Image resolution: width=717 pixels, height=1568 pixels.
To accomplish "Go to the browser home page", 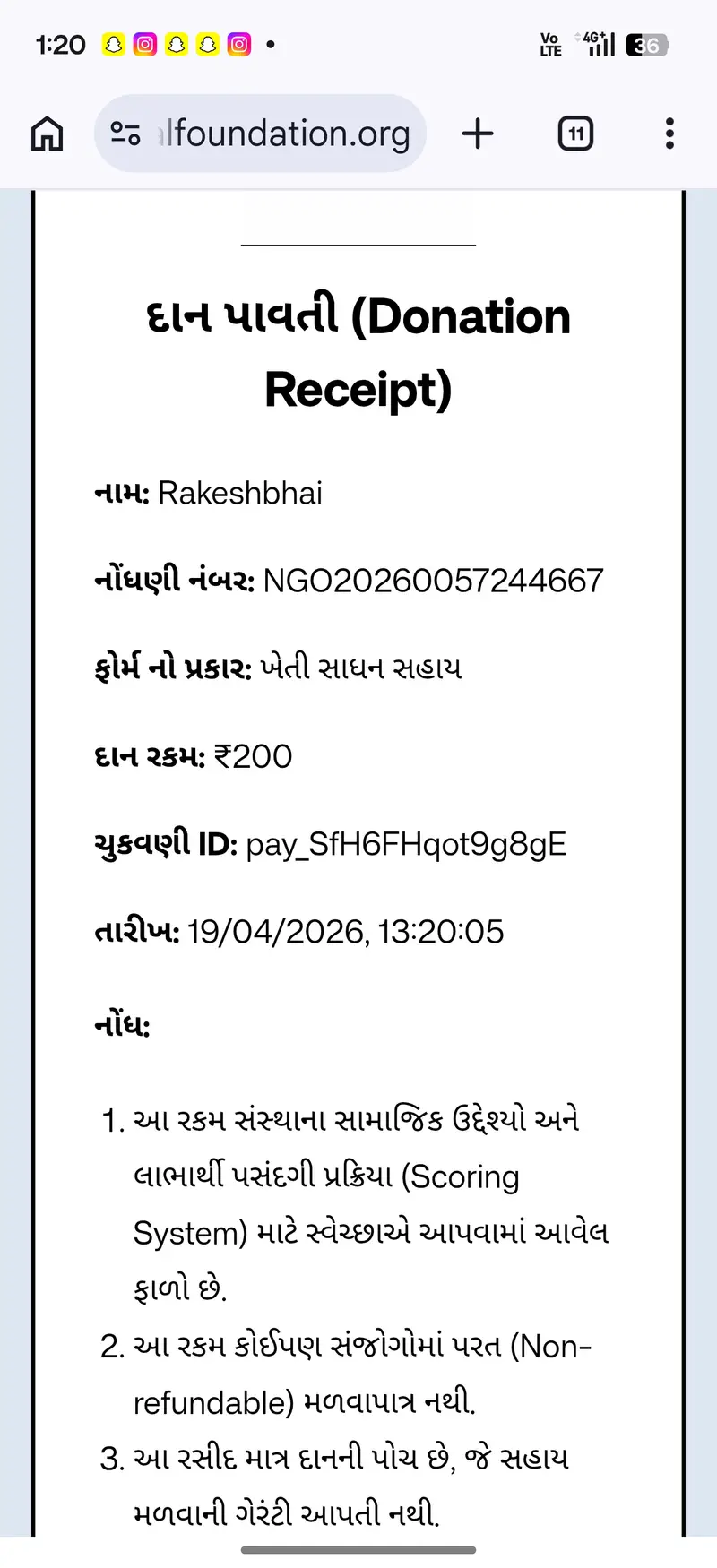I will 48,134.
